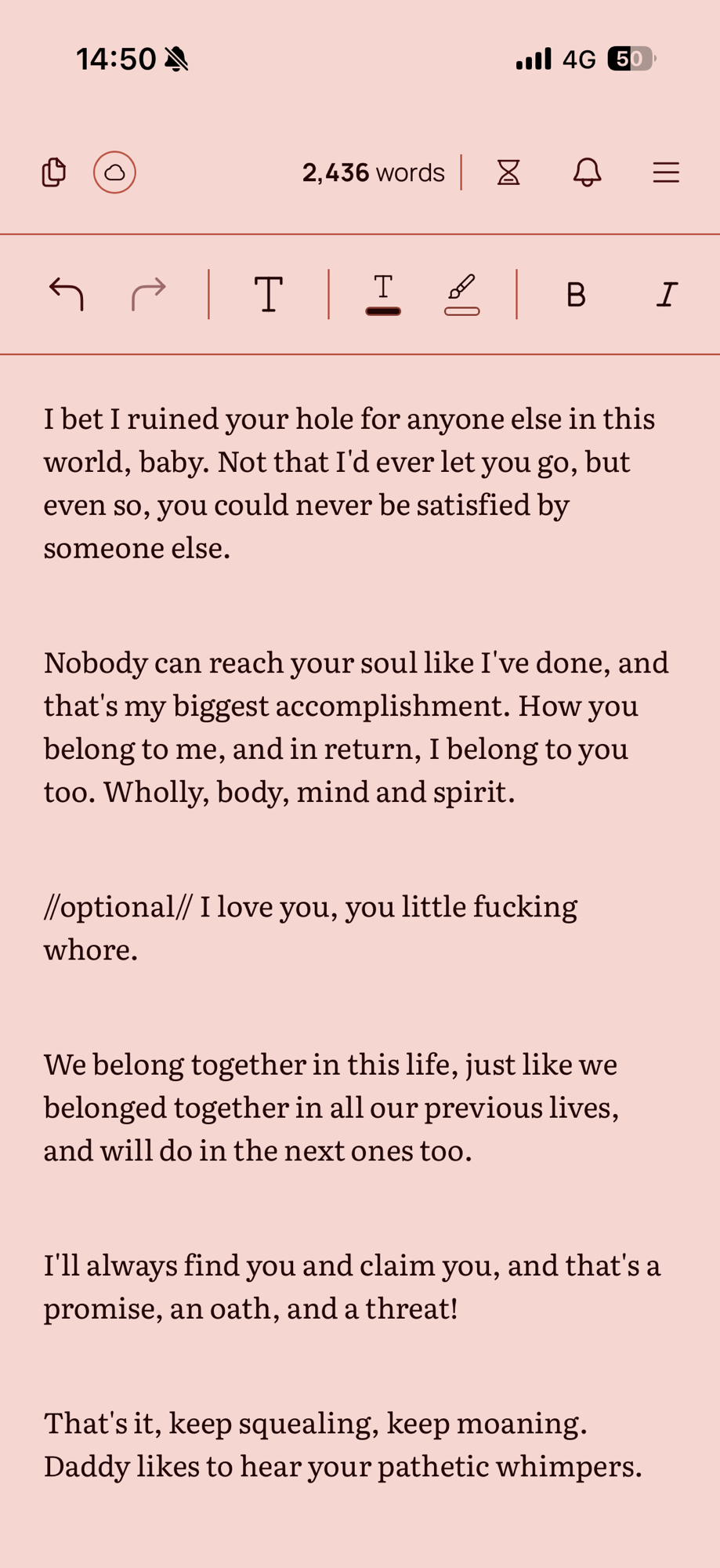This screenshot has height=1568, width=720.
Task: Undo the last edit
Action: click(x=67, y=295)
